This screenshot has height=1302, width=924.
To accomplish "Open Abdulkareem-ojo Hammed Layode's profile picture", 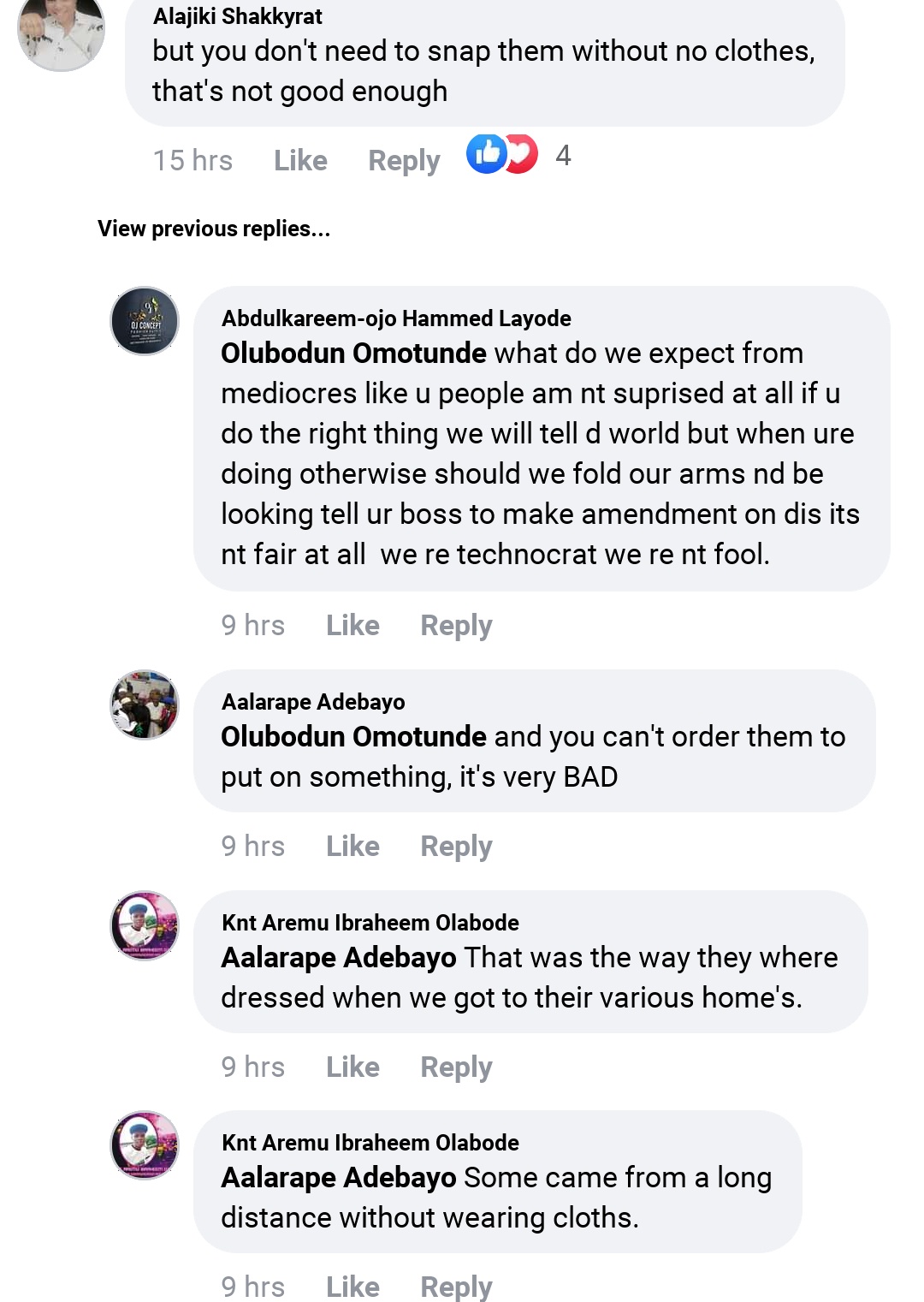I will click(x=145, y=321).
